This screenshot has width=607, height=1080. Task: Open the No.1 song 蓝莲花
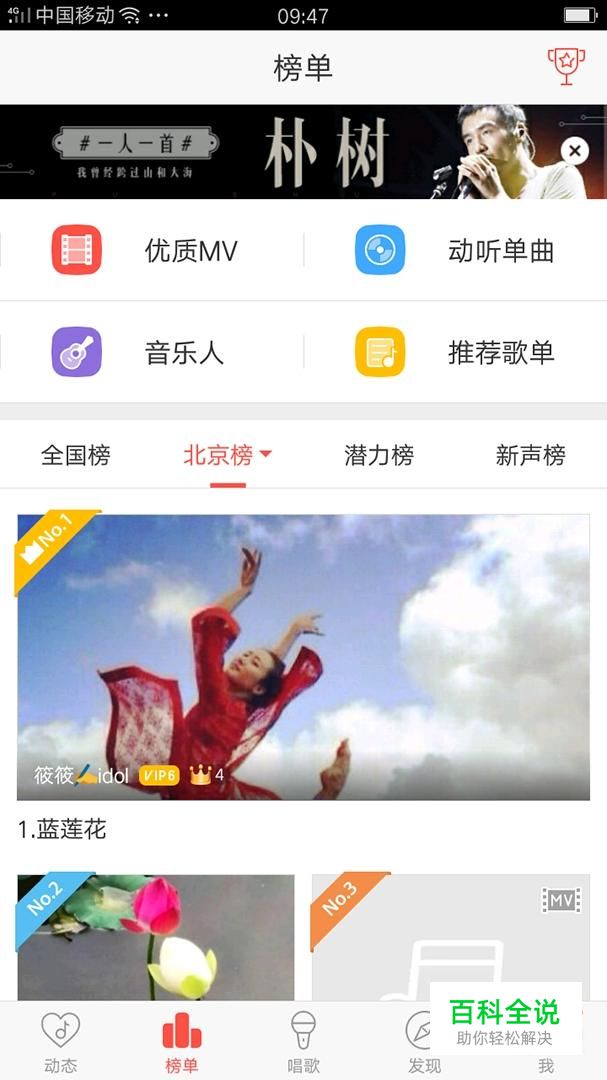pyautogui.click(x=303, y=657)
